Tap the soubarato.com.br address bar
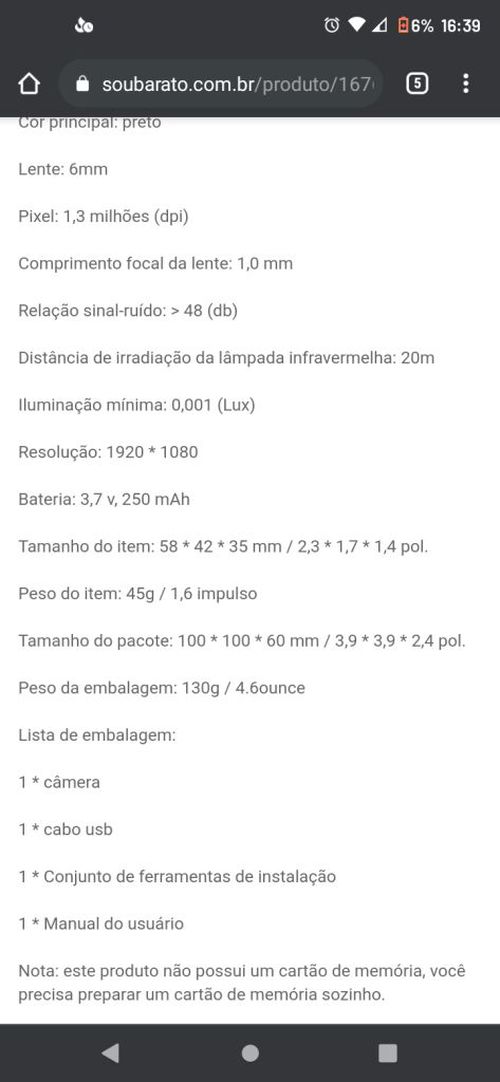The image size is (500, 1082). point(221,84)
